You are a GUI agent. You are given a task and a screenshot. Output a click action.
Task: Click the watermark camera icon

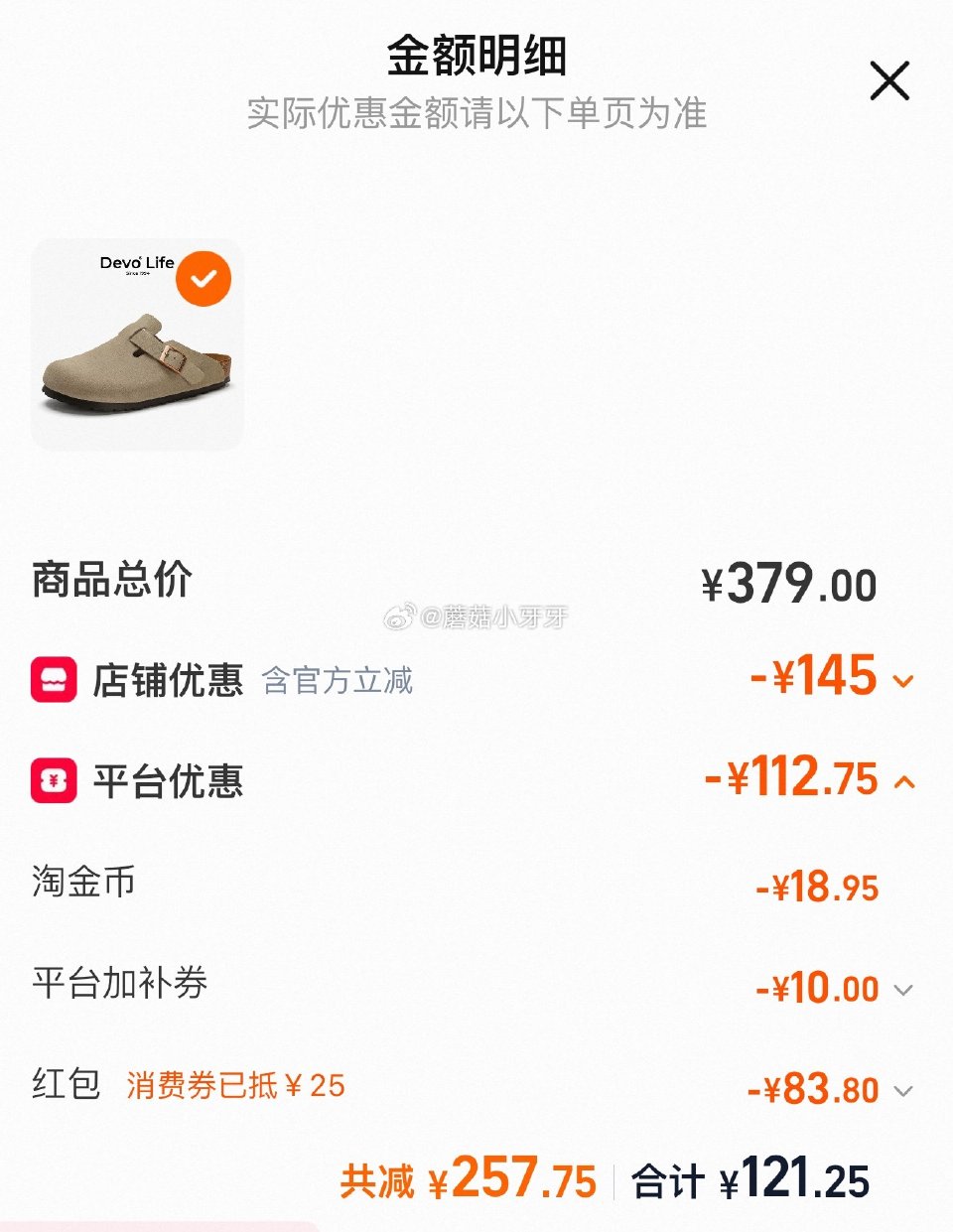point(401,616)
